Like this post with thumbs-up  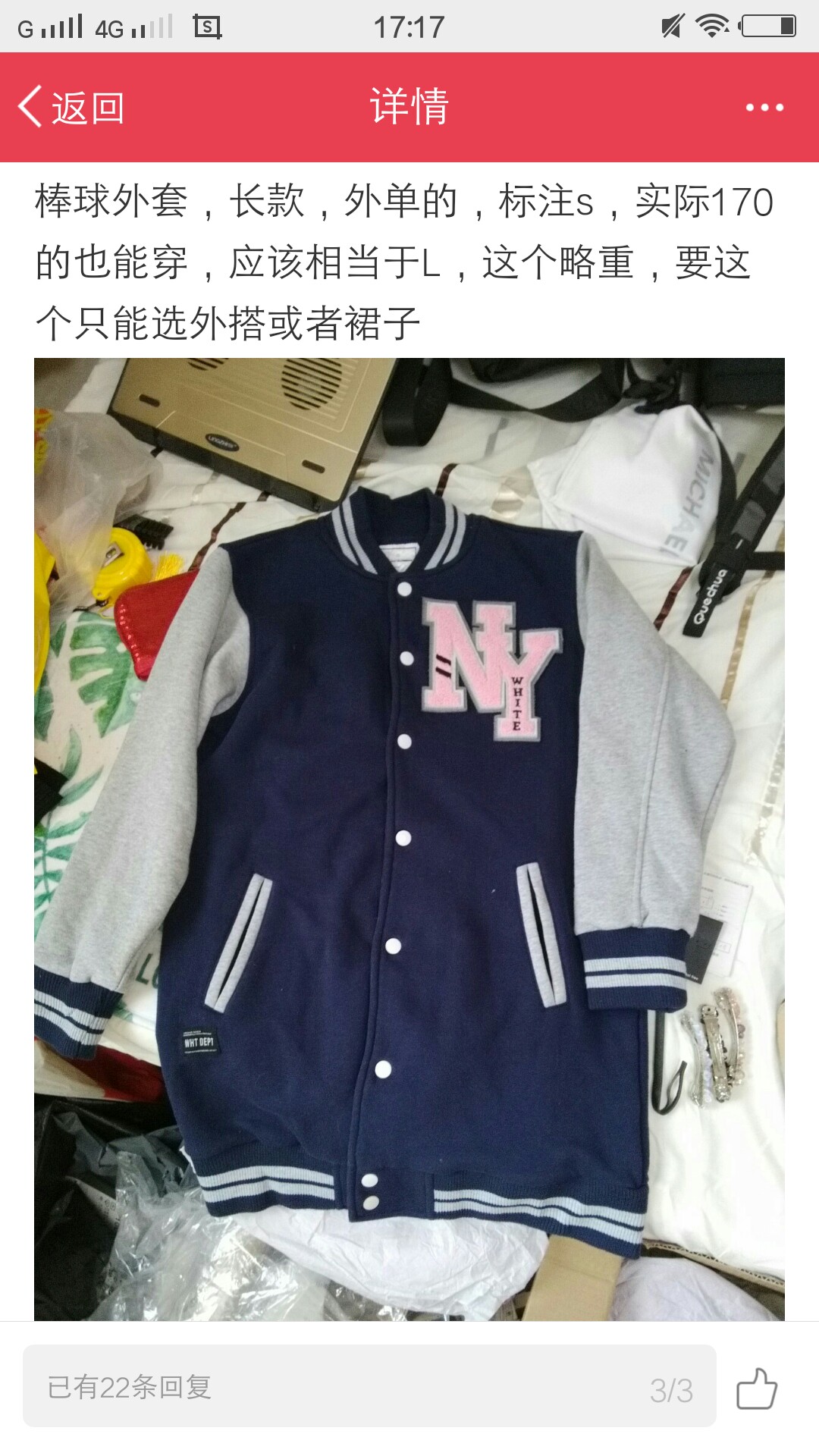(757, 1389)
